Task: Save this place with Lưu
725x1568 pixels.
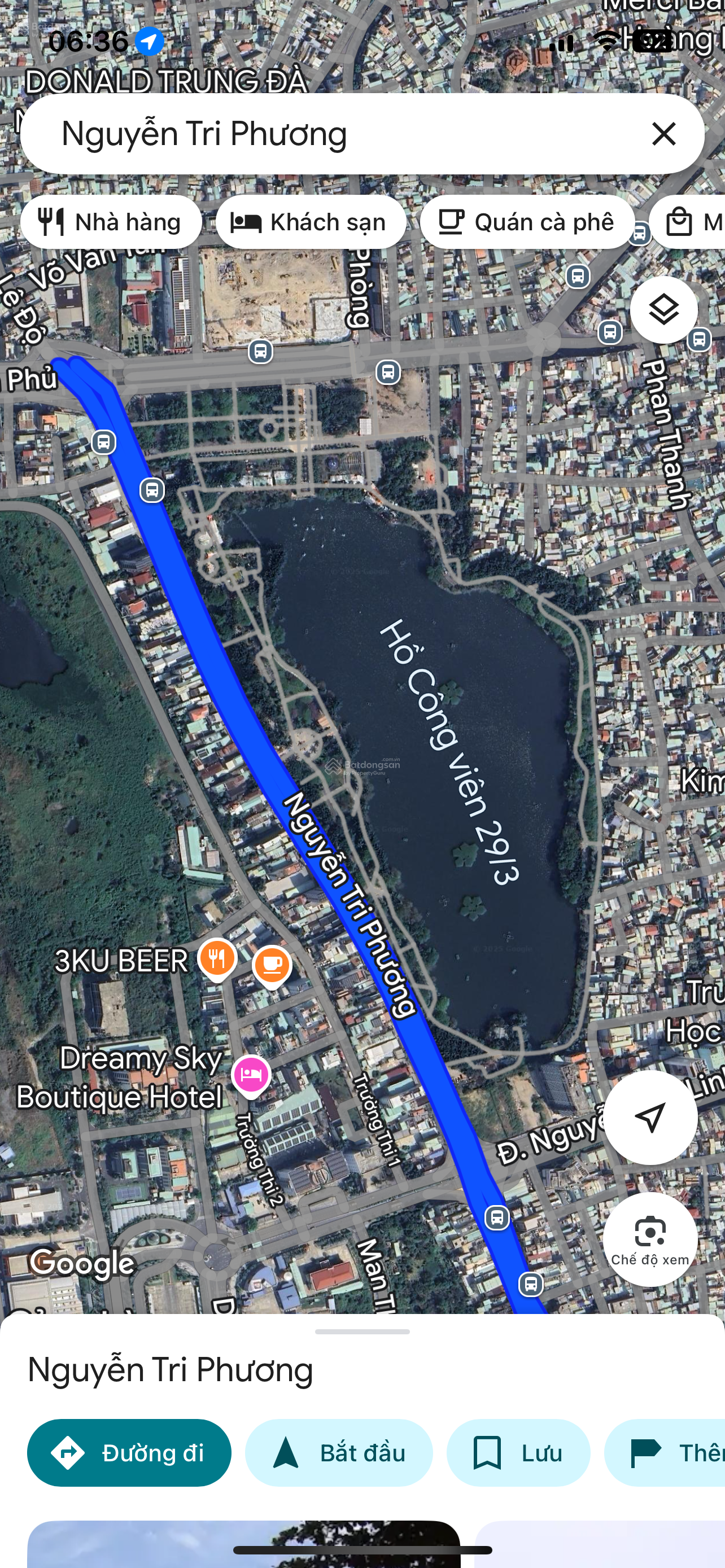Action: (517, 1453)
